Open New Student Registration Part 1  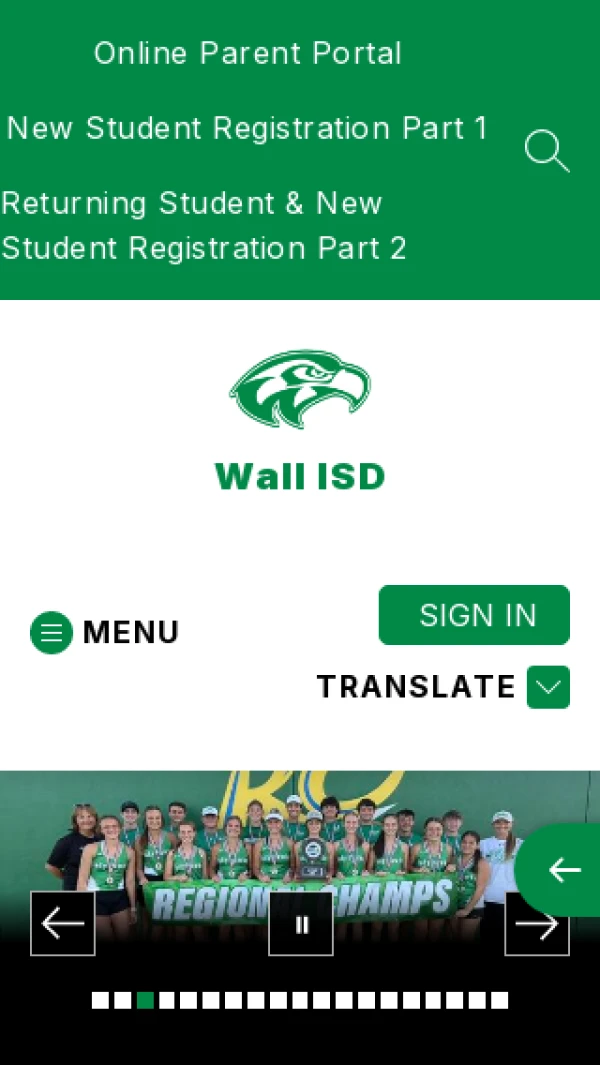click(247, 128)
